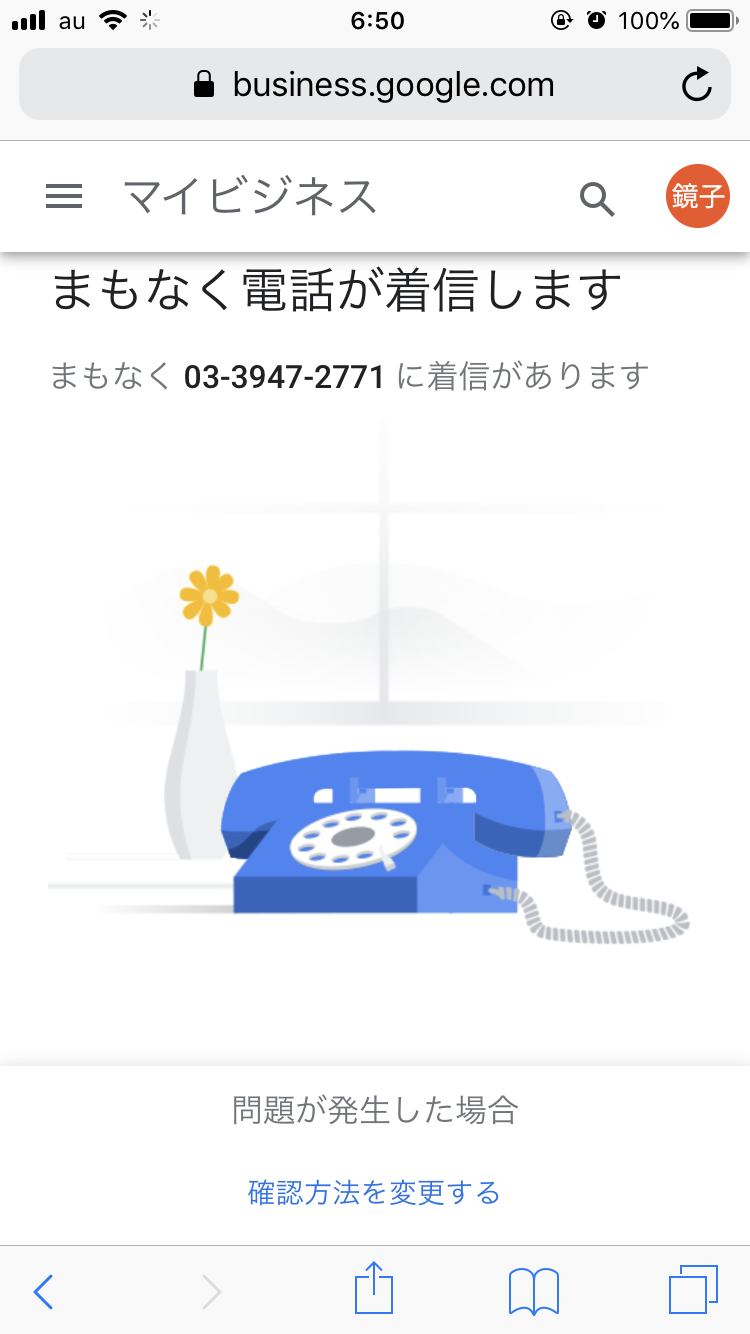Tap the business.google.com address bar
This screenshot has height=1334, width=750.
[x=374, y=85]
